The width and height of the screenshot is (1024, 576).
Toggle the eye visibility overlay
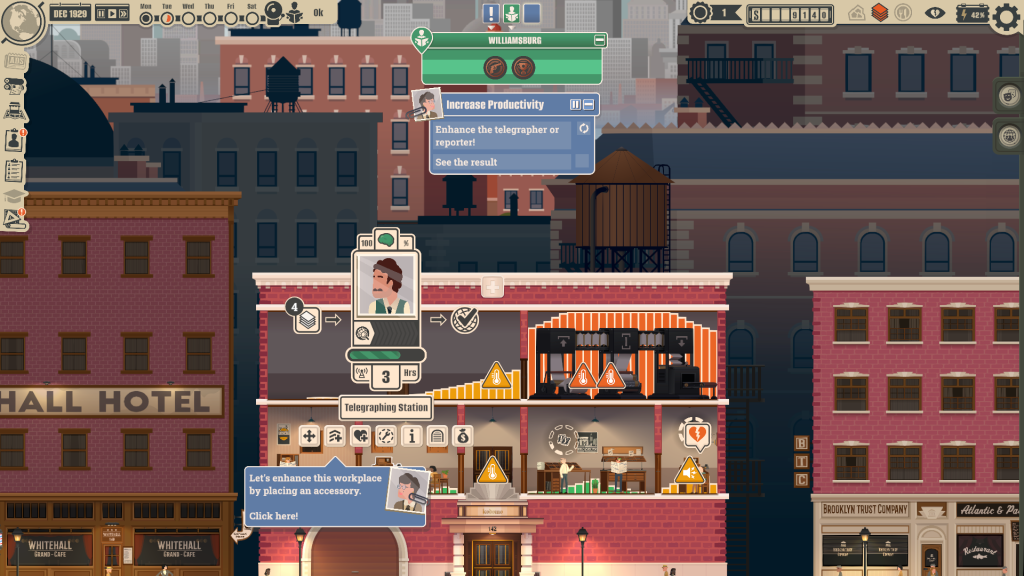tap(935, 13)
